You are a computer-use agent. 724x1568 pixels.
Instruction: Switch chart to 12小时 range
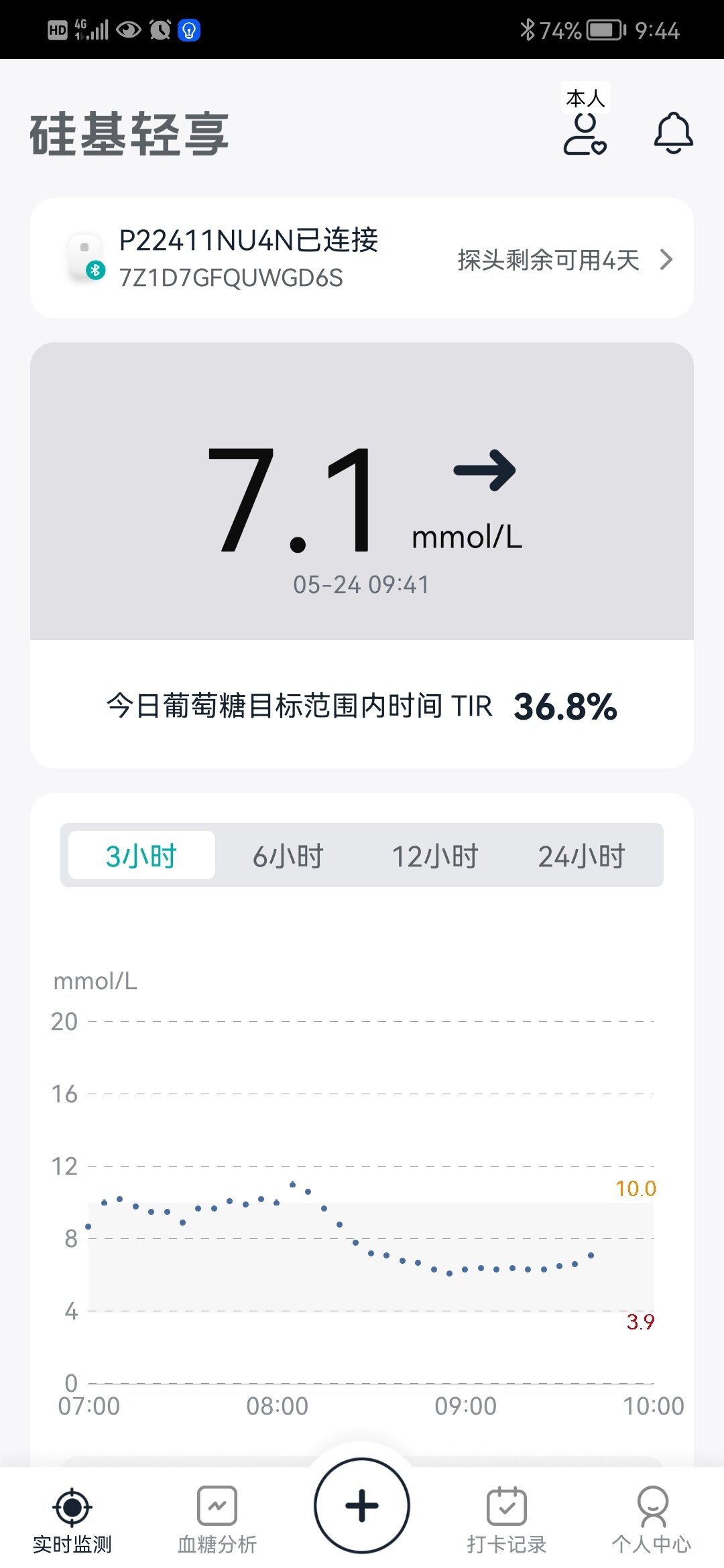coord(435,856)
